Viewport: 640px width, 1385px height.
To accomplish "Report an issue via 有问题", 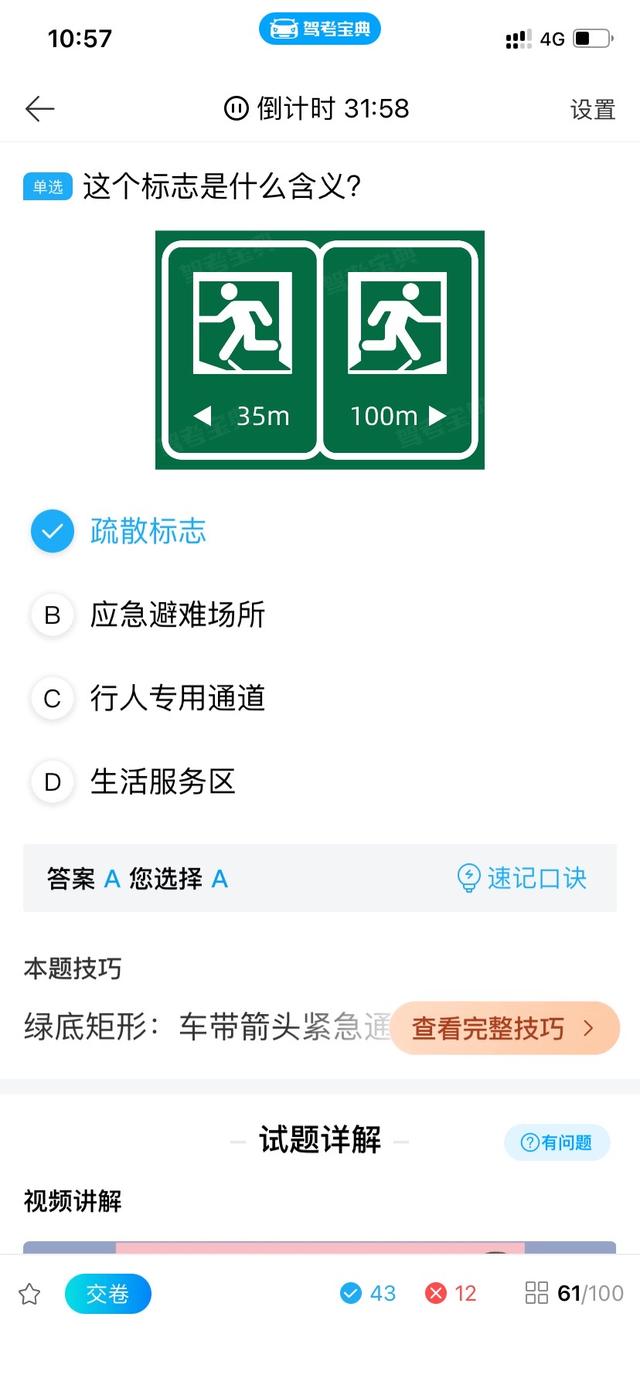I will [557, 1142].
